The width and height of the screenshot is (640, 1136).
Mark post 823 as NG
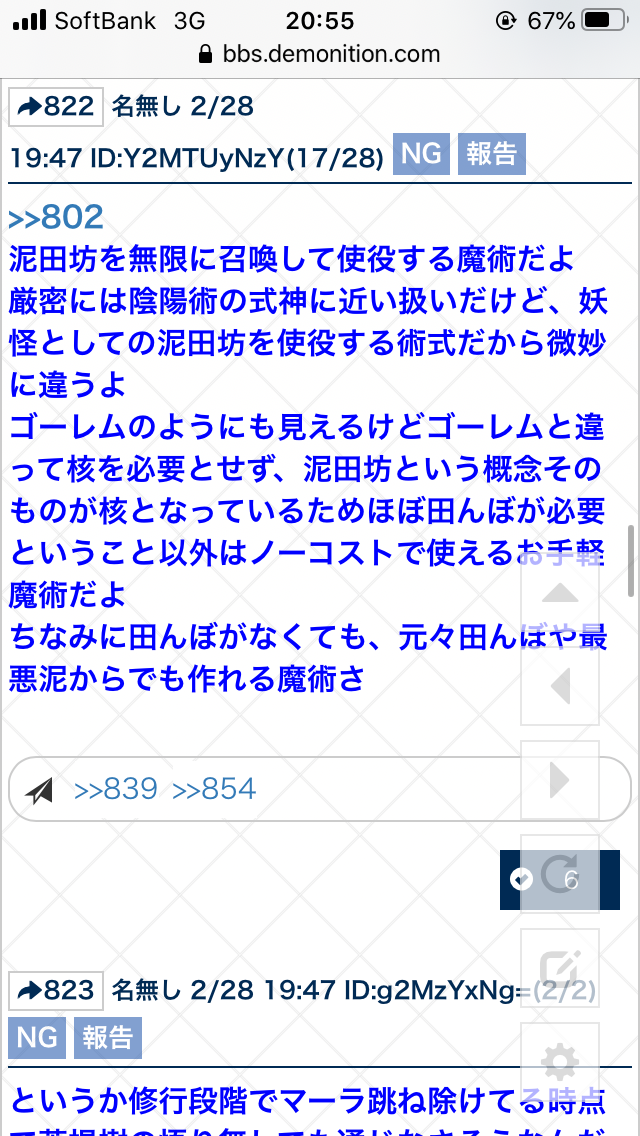coord(37,1037)
